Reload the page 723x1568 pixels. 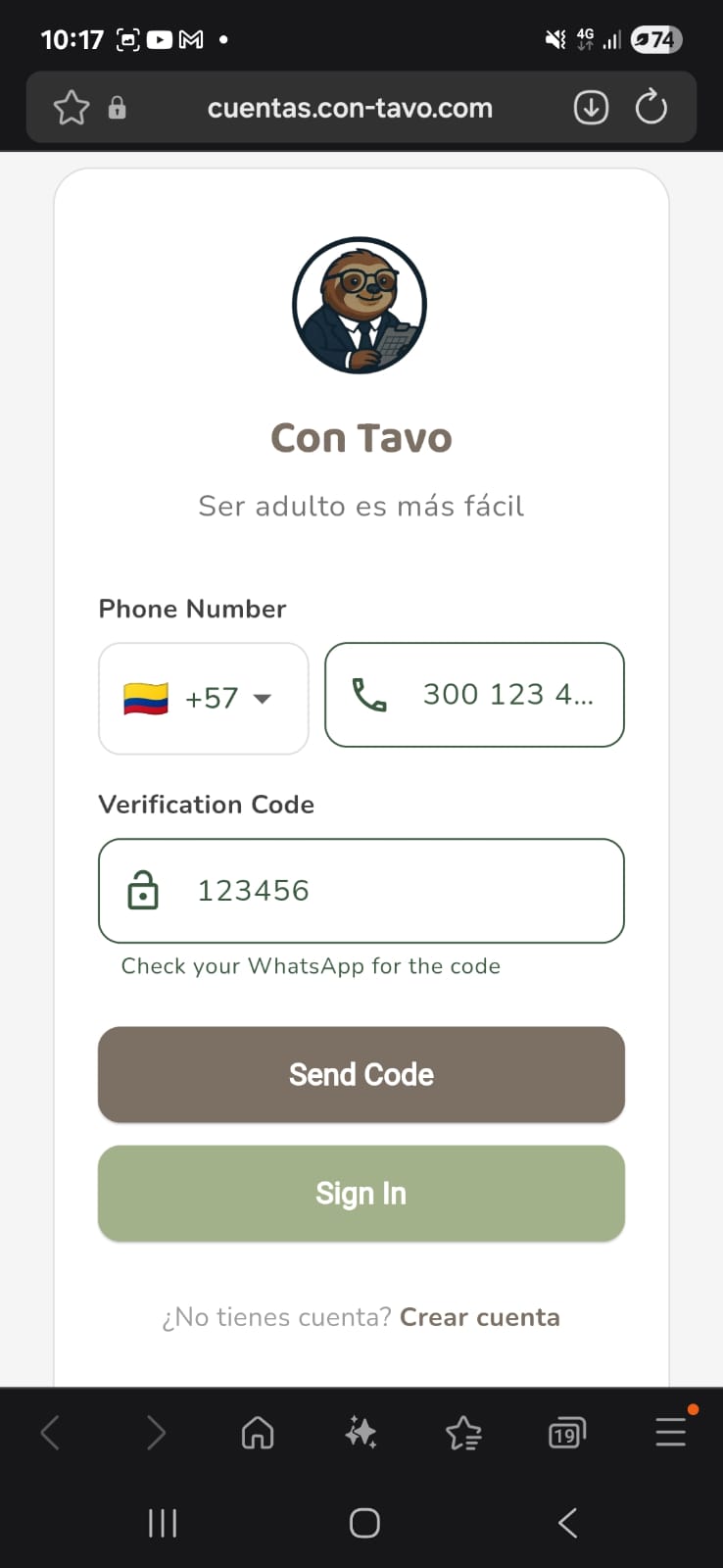(x=651, y=108)
